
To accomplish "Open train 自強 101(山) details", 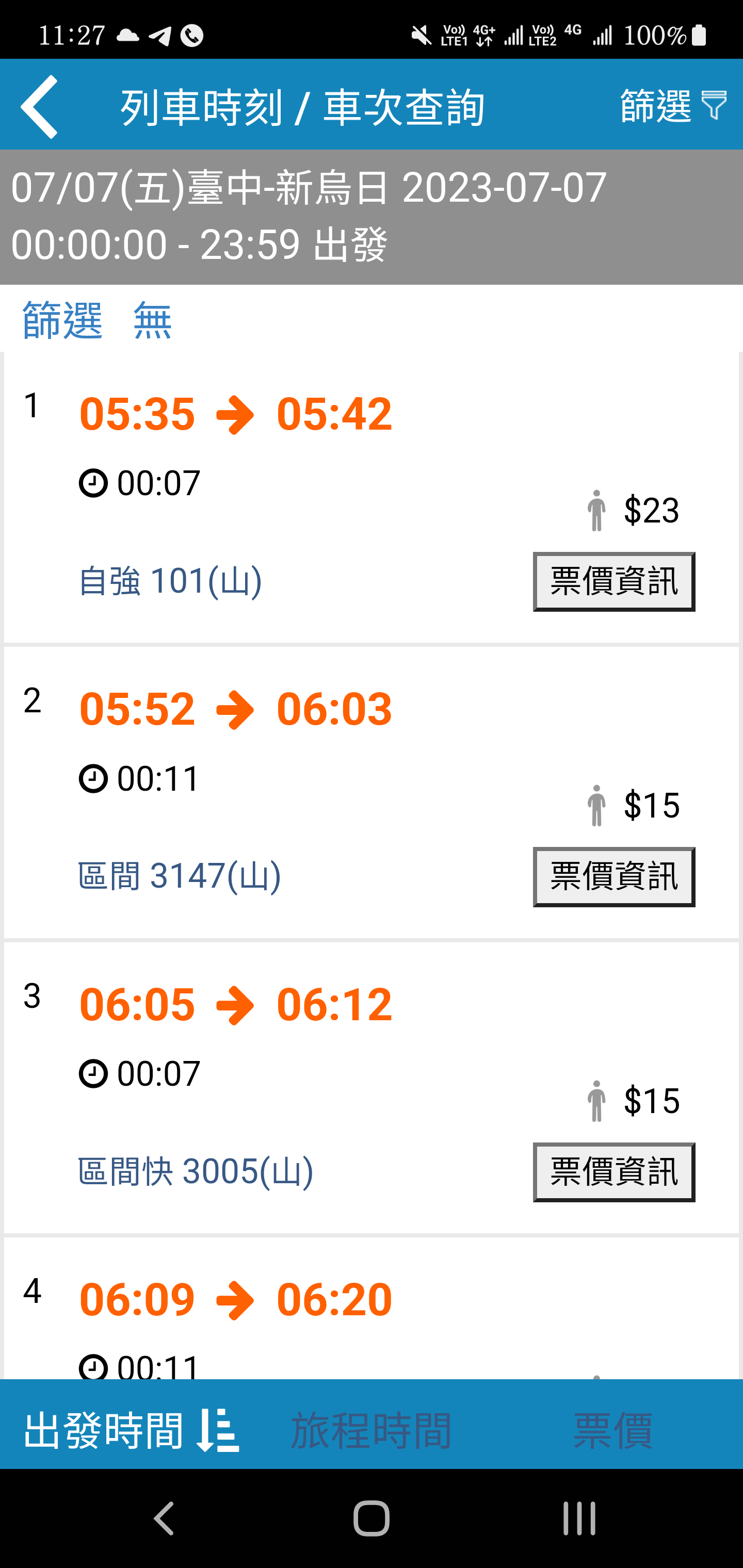I will click(x=170, y=580).
